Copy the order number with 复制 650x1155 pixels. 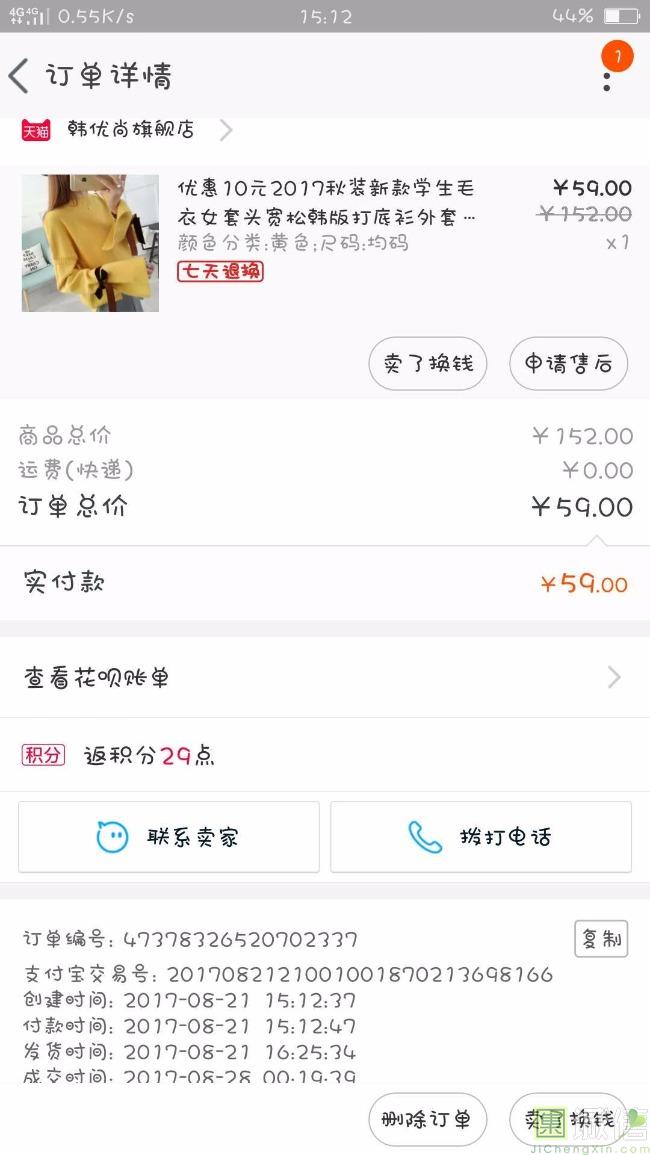601,939
